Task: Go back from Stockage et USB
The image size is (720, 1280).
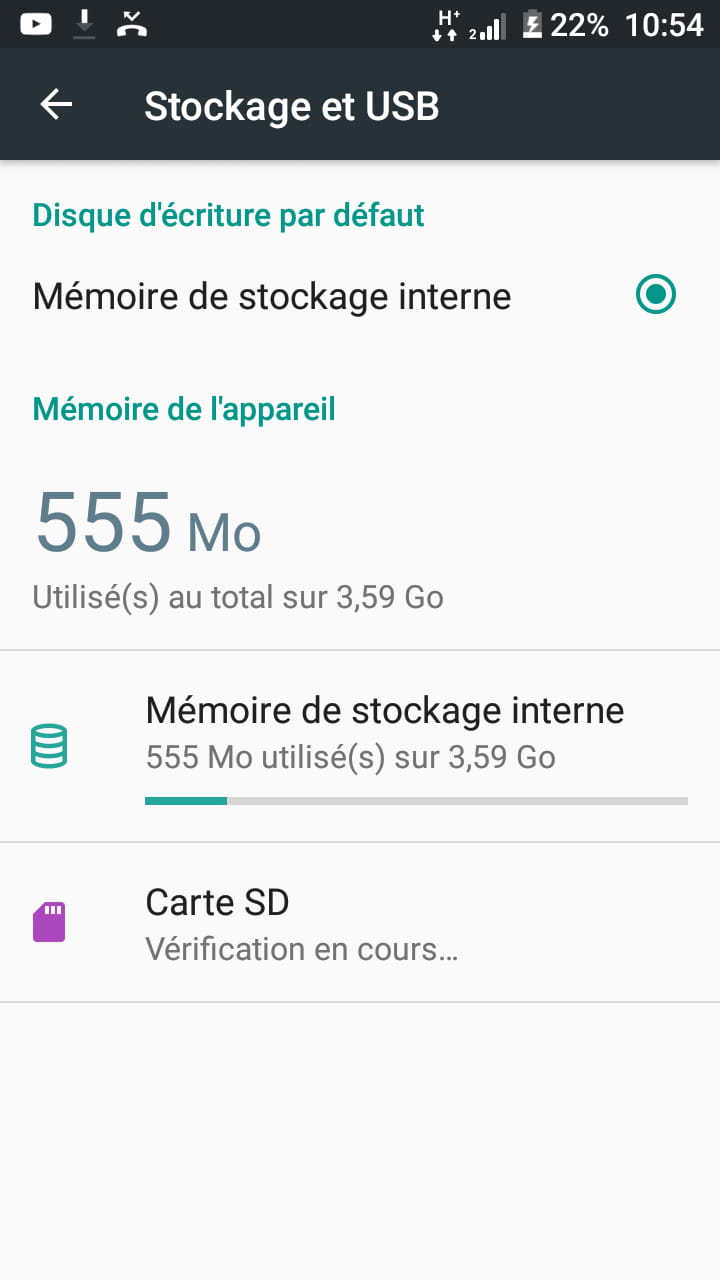Action: pyautogui.click(x=56, y=105)
